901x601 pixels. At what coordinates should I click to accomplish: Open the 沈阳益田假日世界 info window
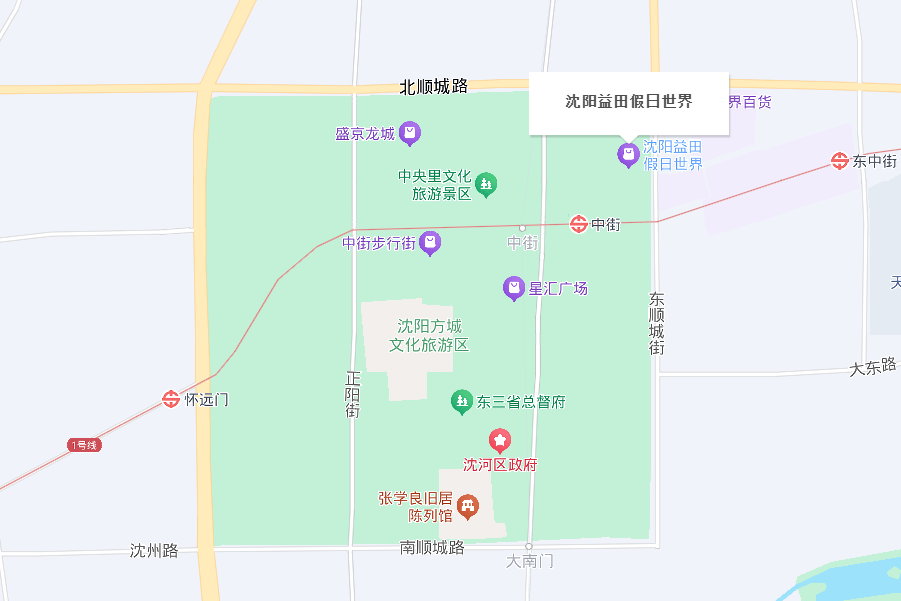[629, 102]
